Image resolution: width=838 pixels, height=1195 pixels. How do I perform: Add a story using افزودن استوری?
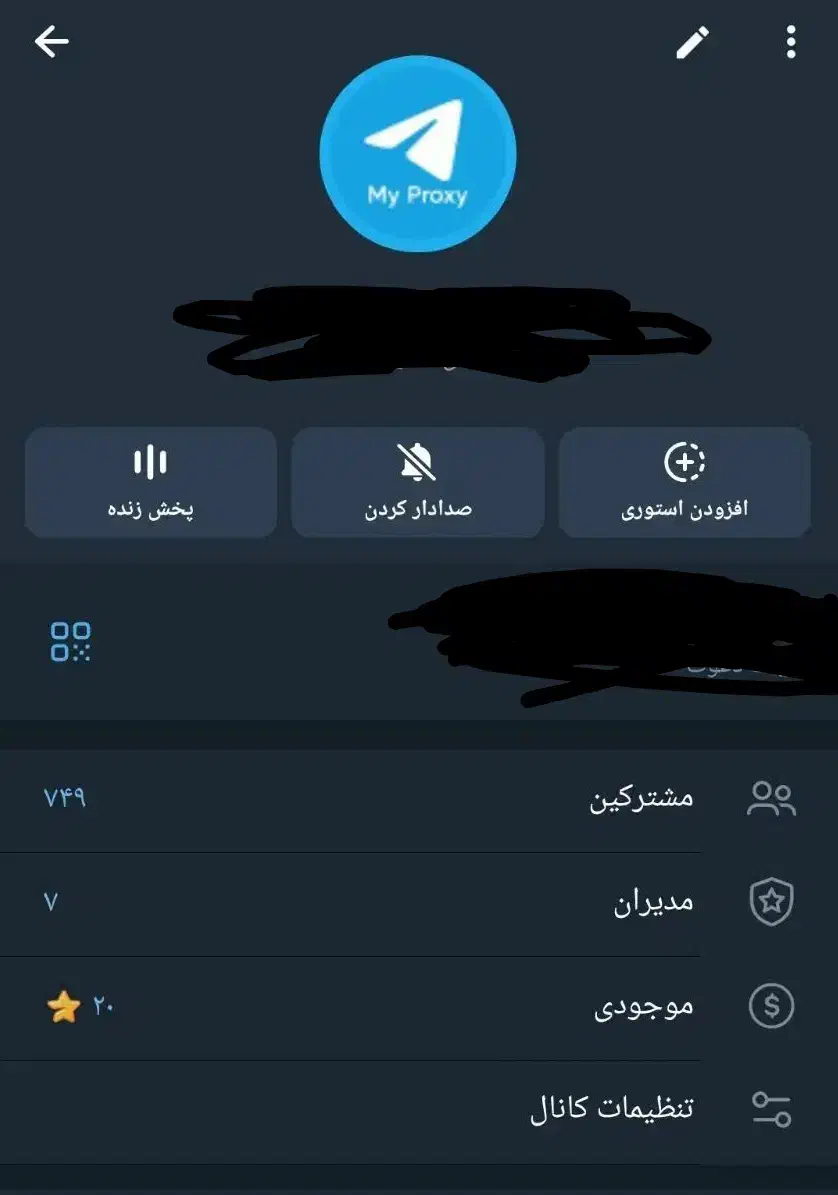684,483
